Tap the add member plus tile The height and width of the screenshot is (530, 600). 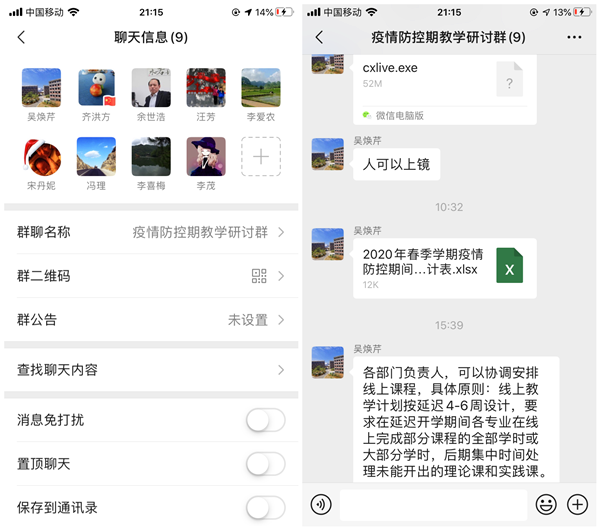tap(260, 156)
